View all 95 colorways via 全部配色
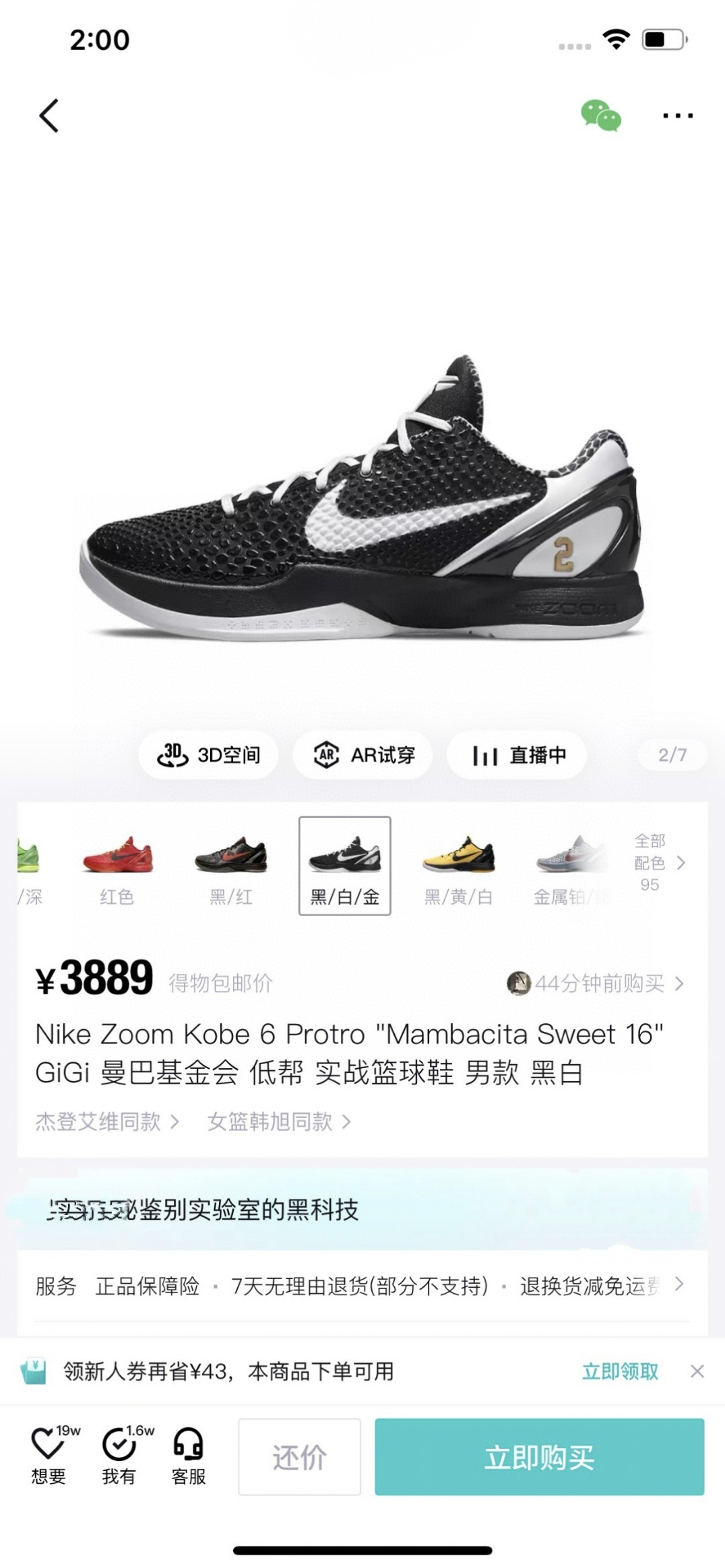The width and height of the screenshot is (725, 1568). pyautogui.click(x=659, y=862)
